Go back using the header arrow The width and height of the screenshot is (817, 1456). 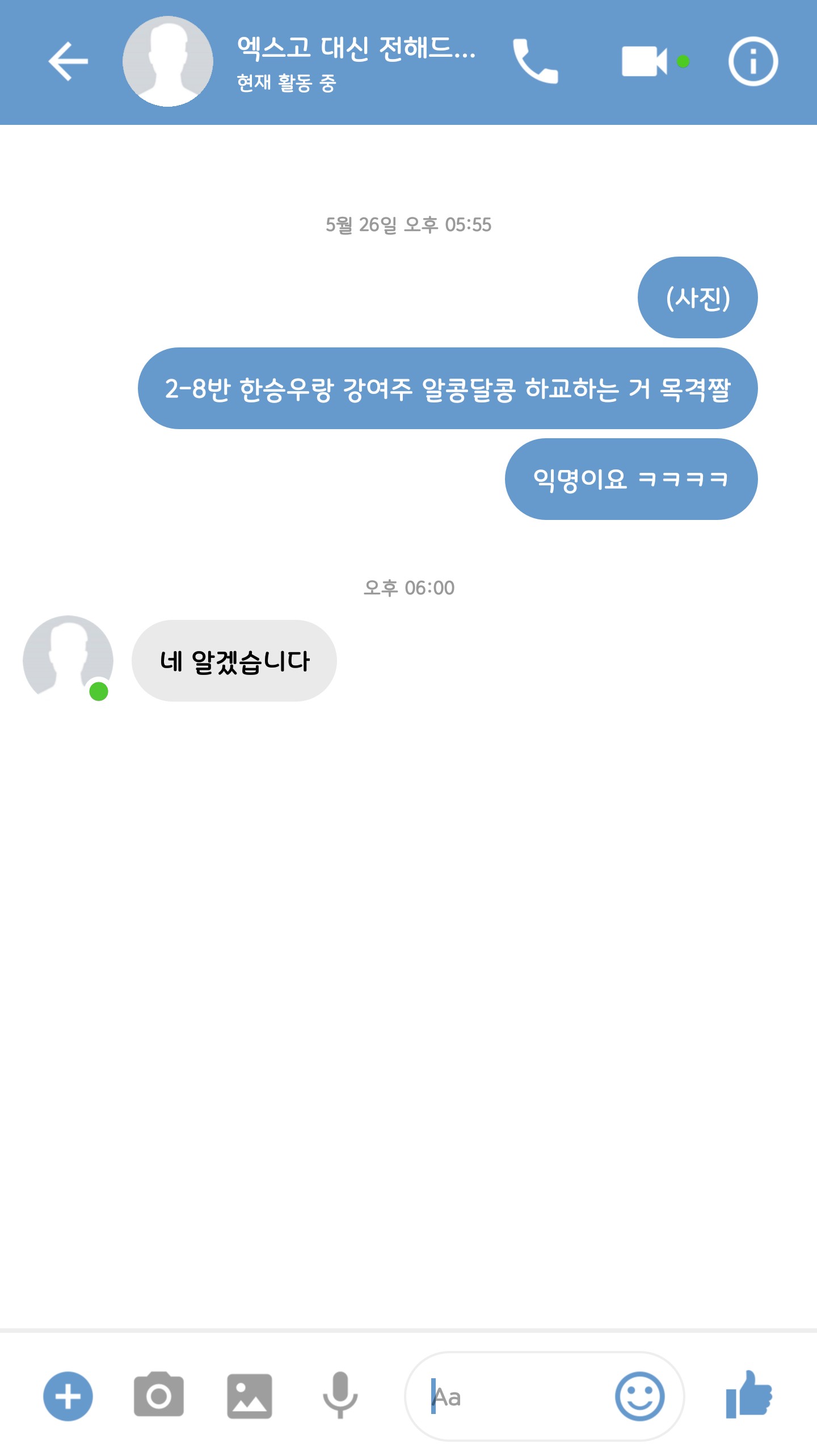68,61
